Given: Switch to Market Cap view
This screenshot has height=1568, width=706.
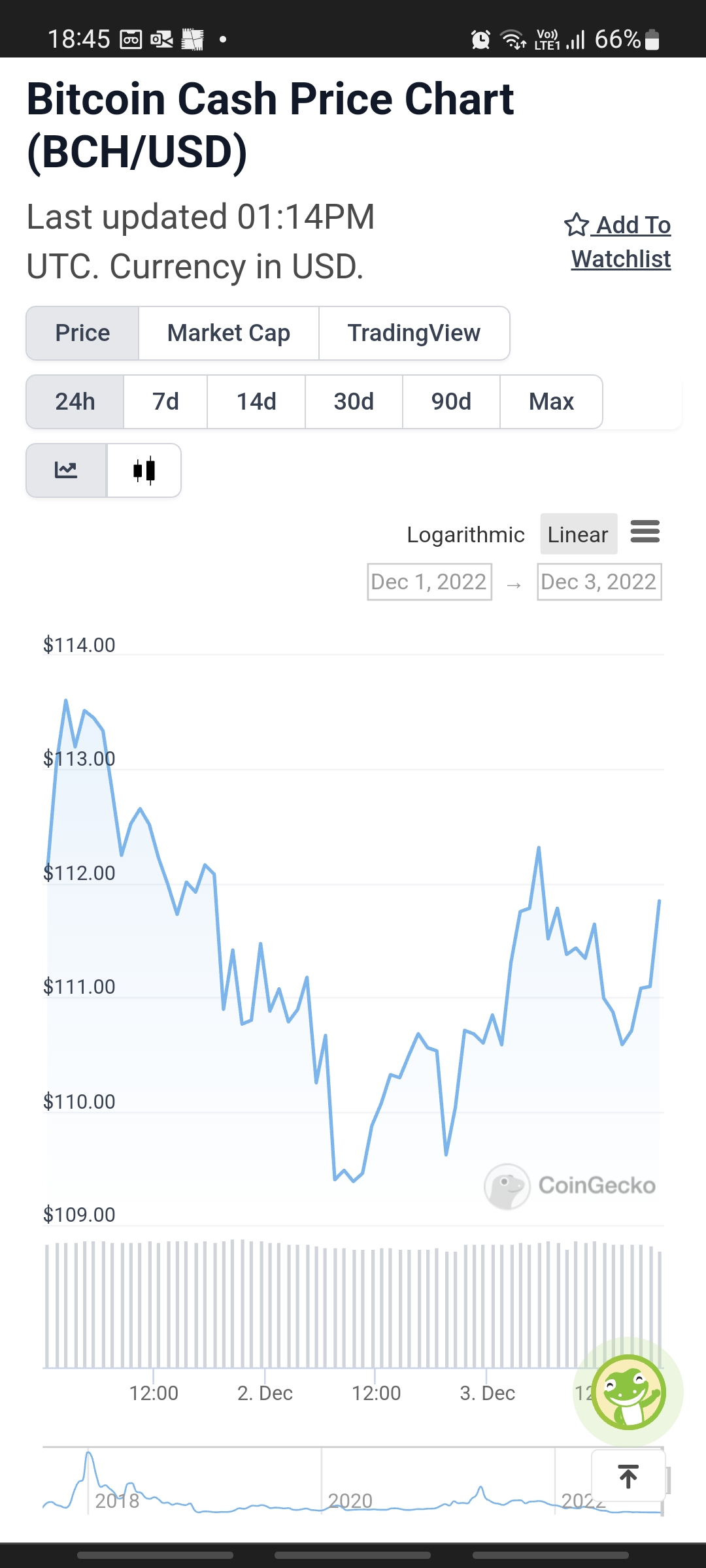Looking at the screenshot, I should (229, 333).
